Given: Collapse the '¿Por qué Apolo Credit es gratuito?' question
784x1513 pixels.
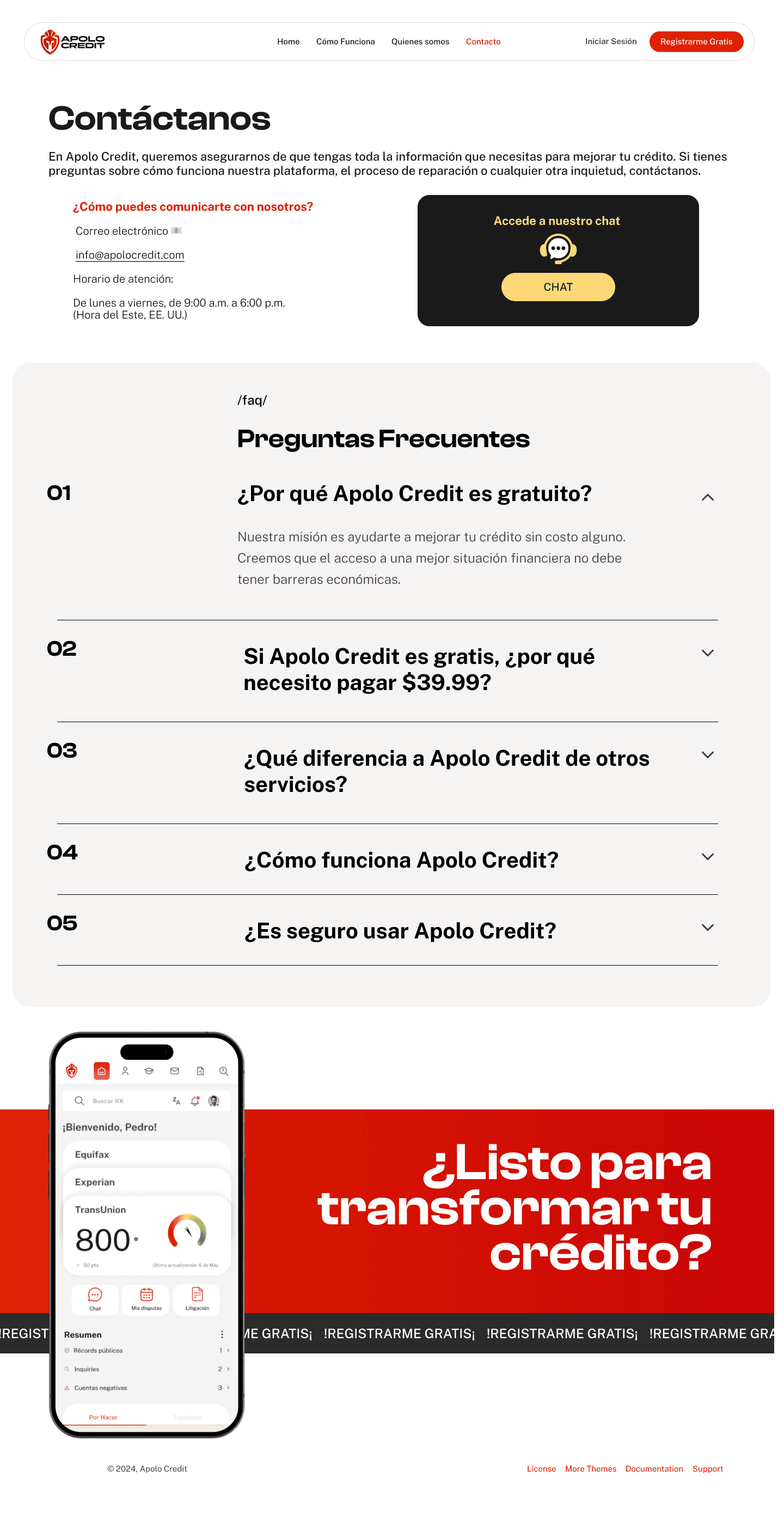Looking at the screenshot, I should tap(708, 497).
